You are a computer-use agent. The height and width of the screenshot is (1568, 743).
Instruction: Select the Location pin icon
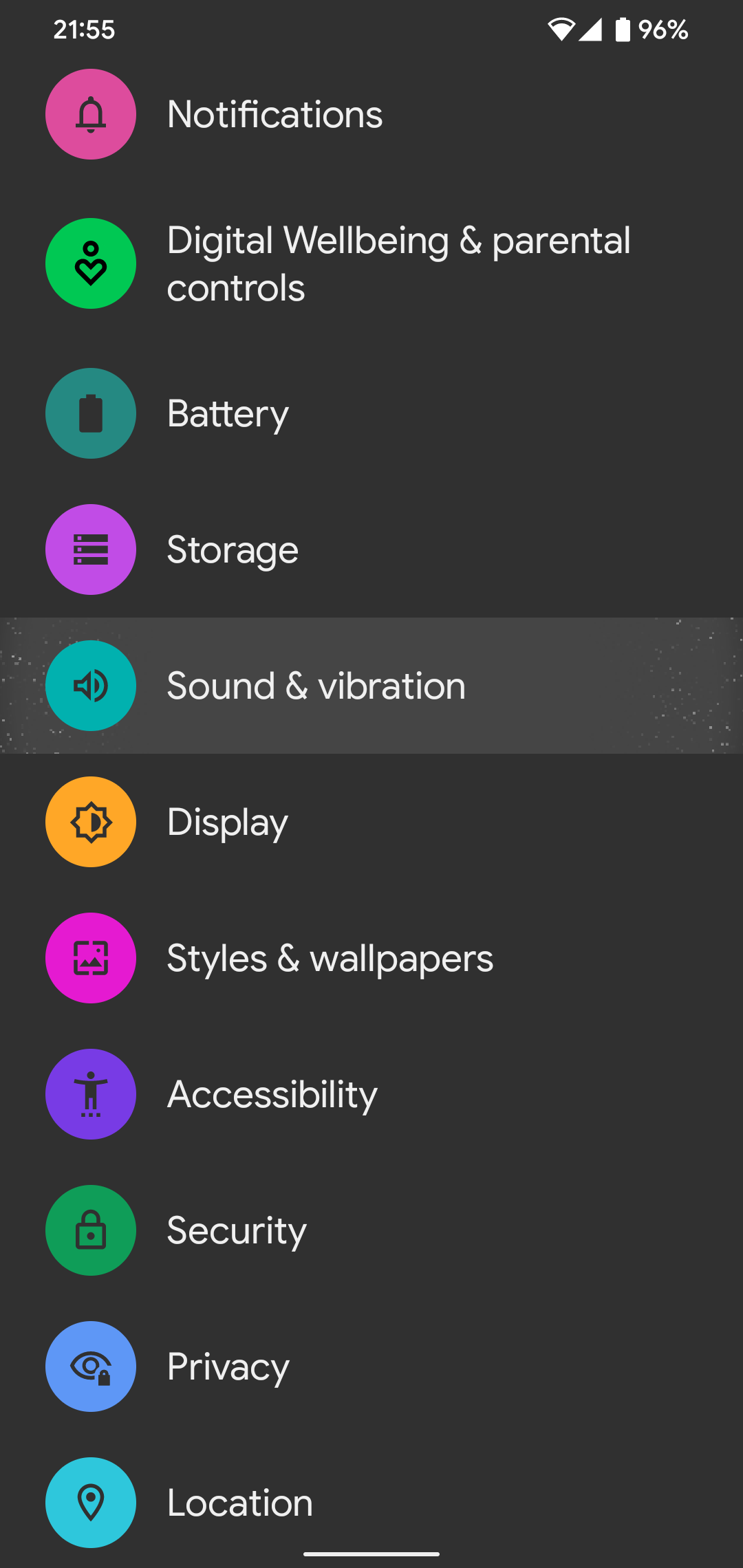pos(90,1503)
